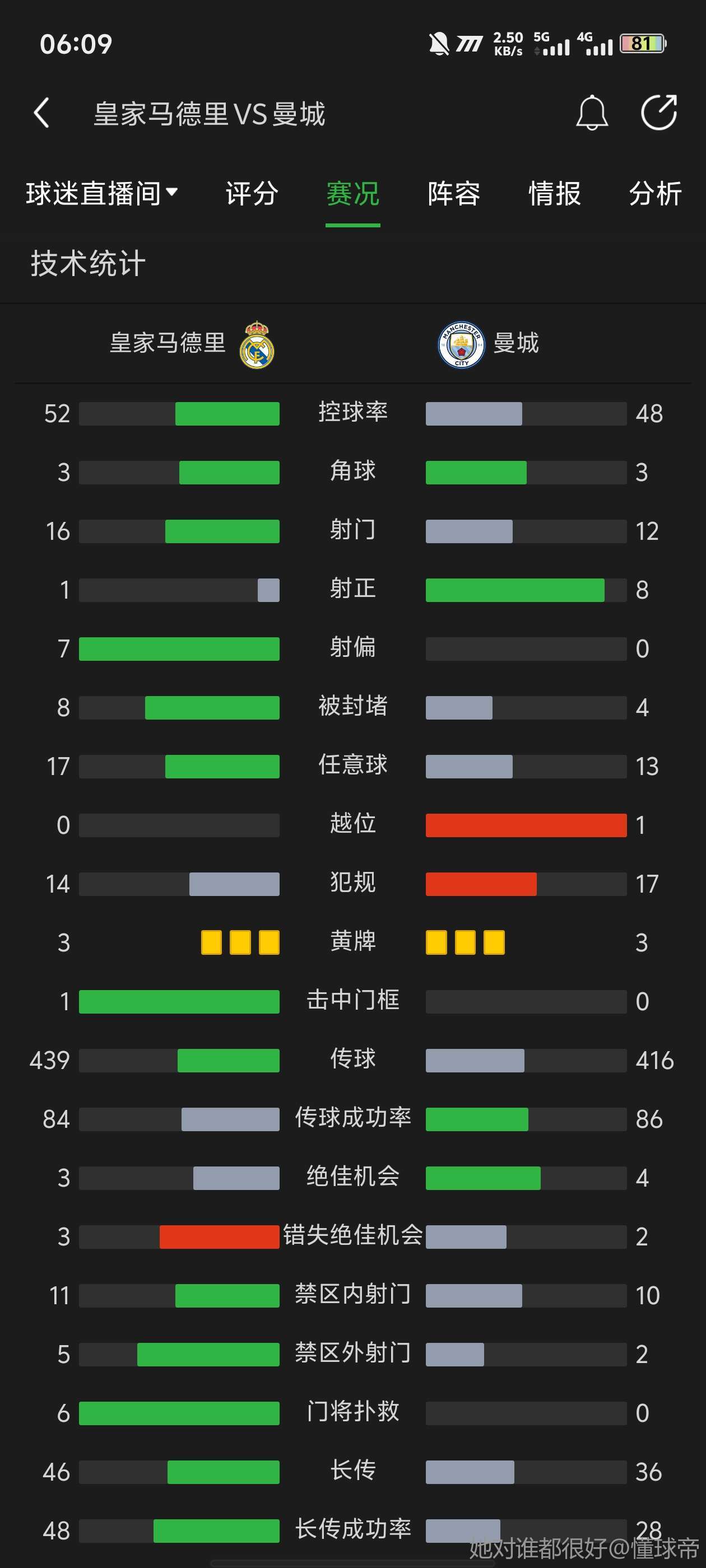Go back from the match page

click(x=41, y=113)
